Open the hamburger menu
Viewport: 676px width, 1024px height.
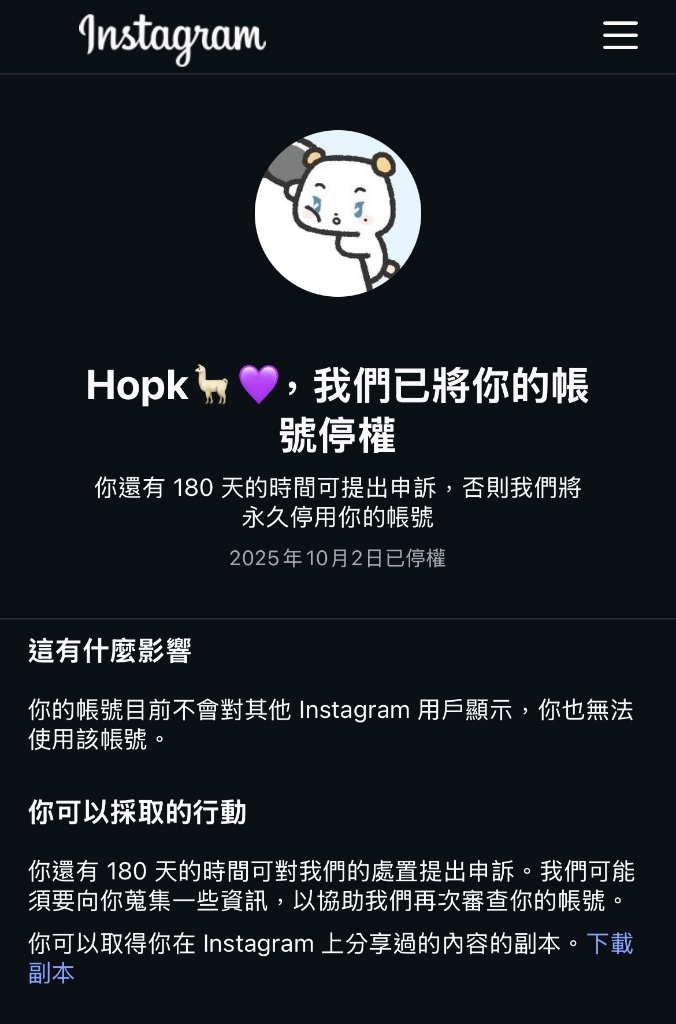pyautogui.click(x=620, y=35)
